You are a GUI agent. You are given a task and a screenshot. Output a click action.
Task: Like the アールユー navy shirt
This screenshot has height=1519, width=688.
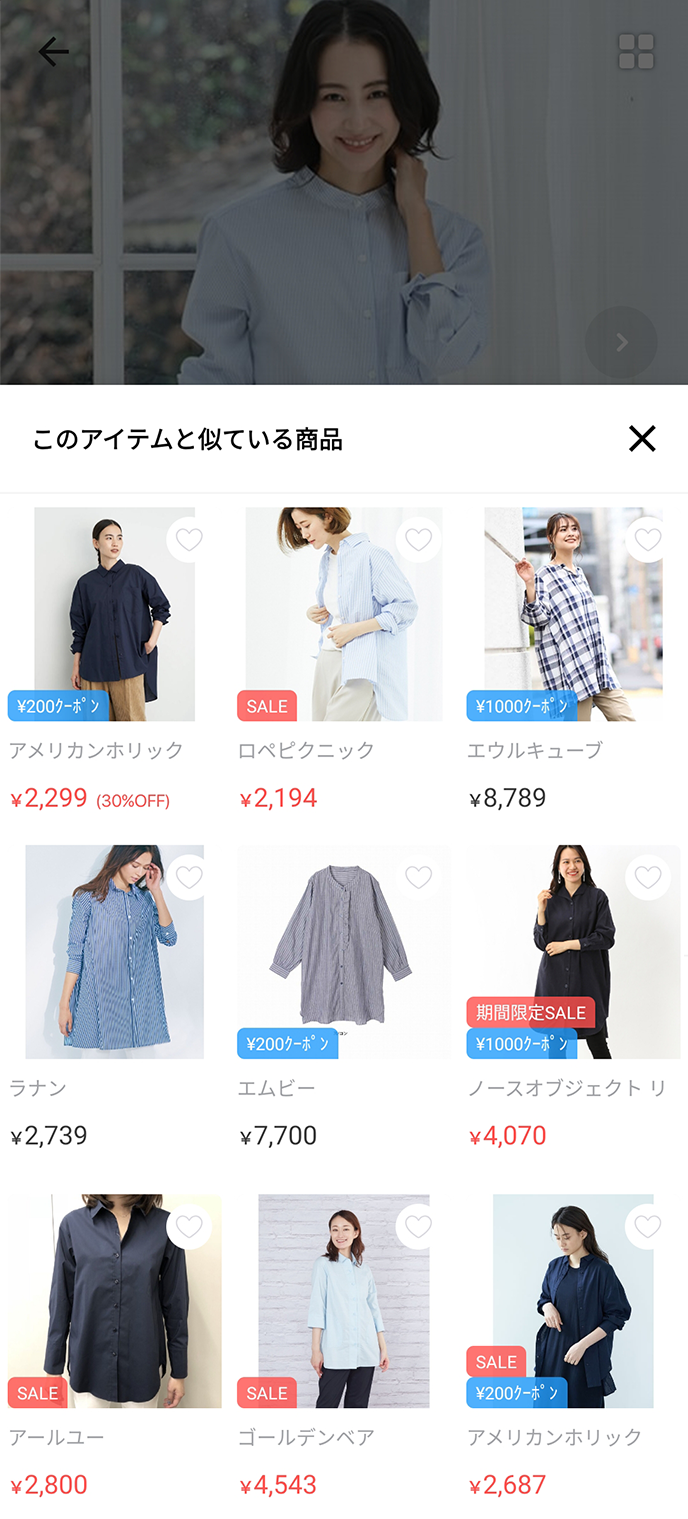(x=189, y=1226)
